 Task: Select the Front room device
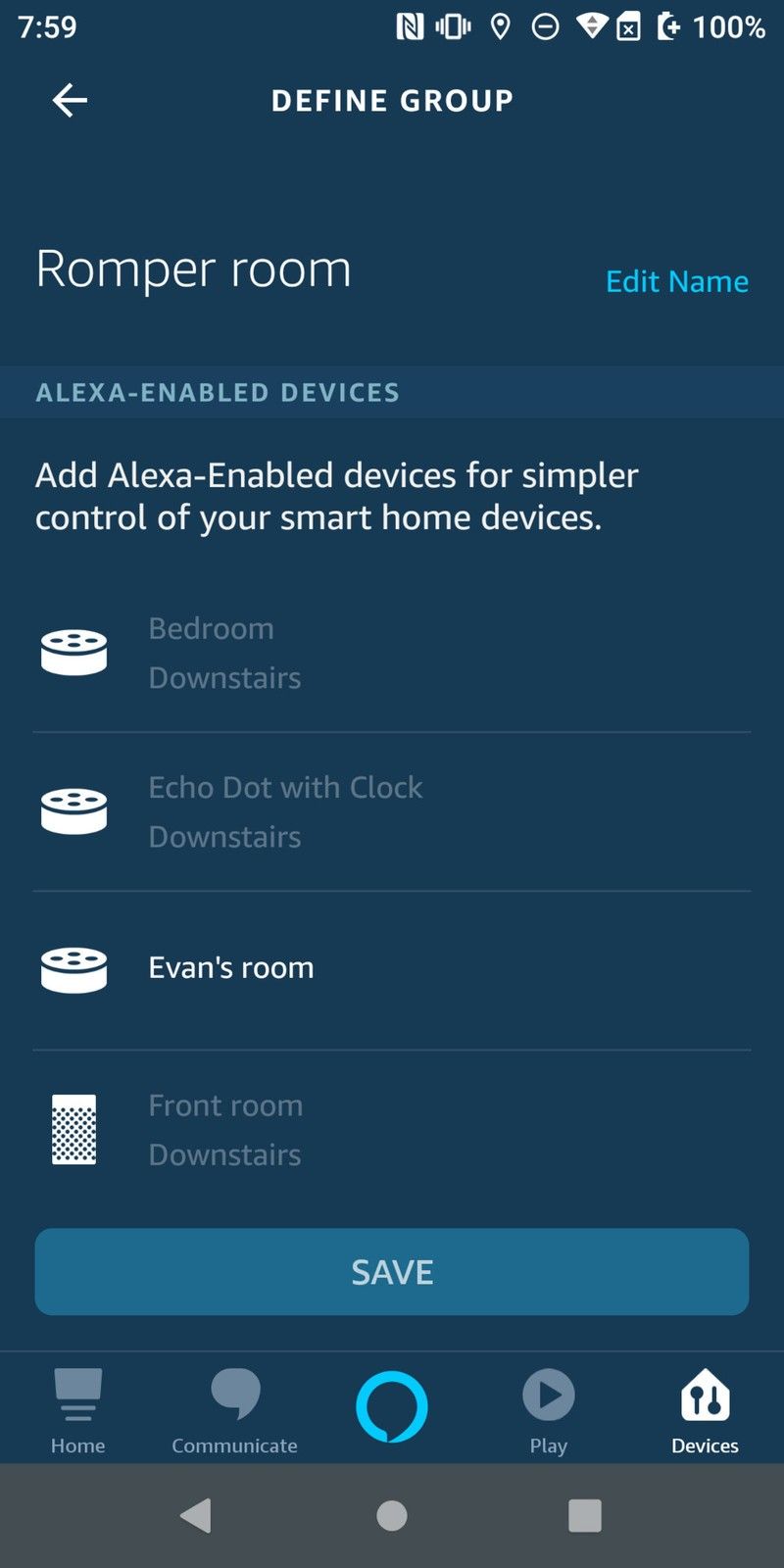pyautogui.click(x=392, y=1129)
